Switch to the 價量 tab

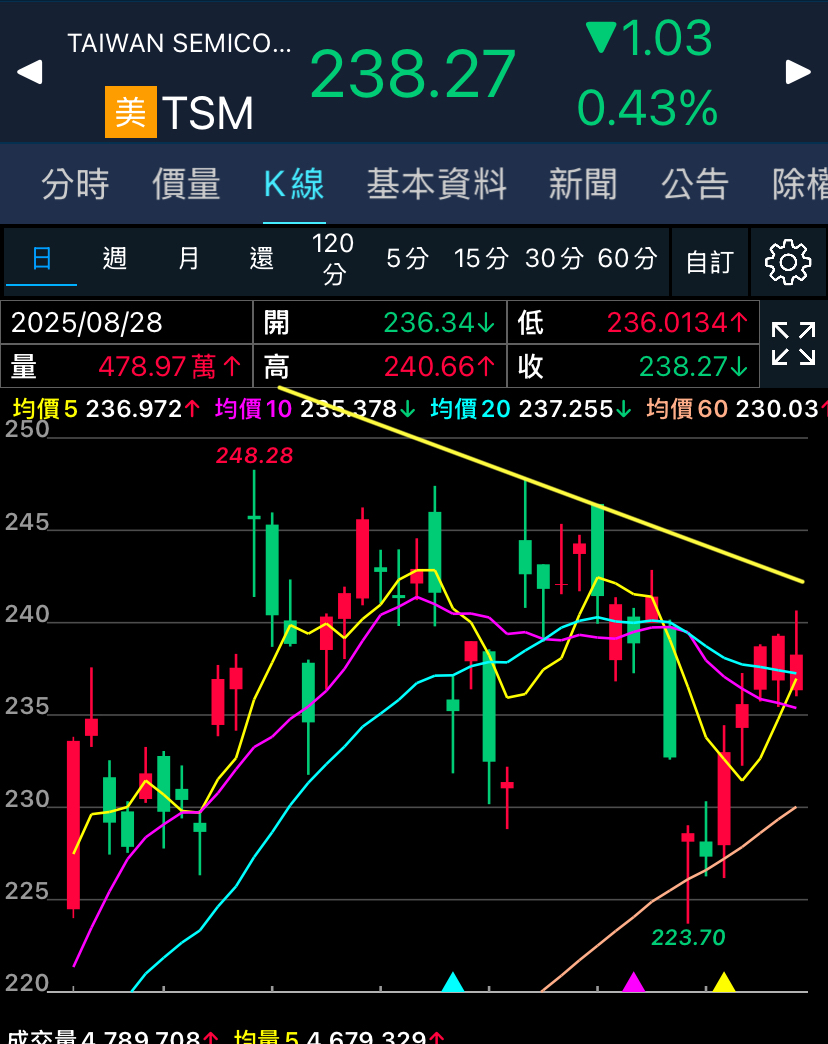186,185
